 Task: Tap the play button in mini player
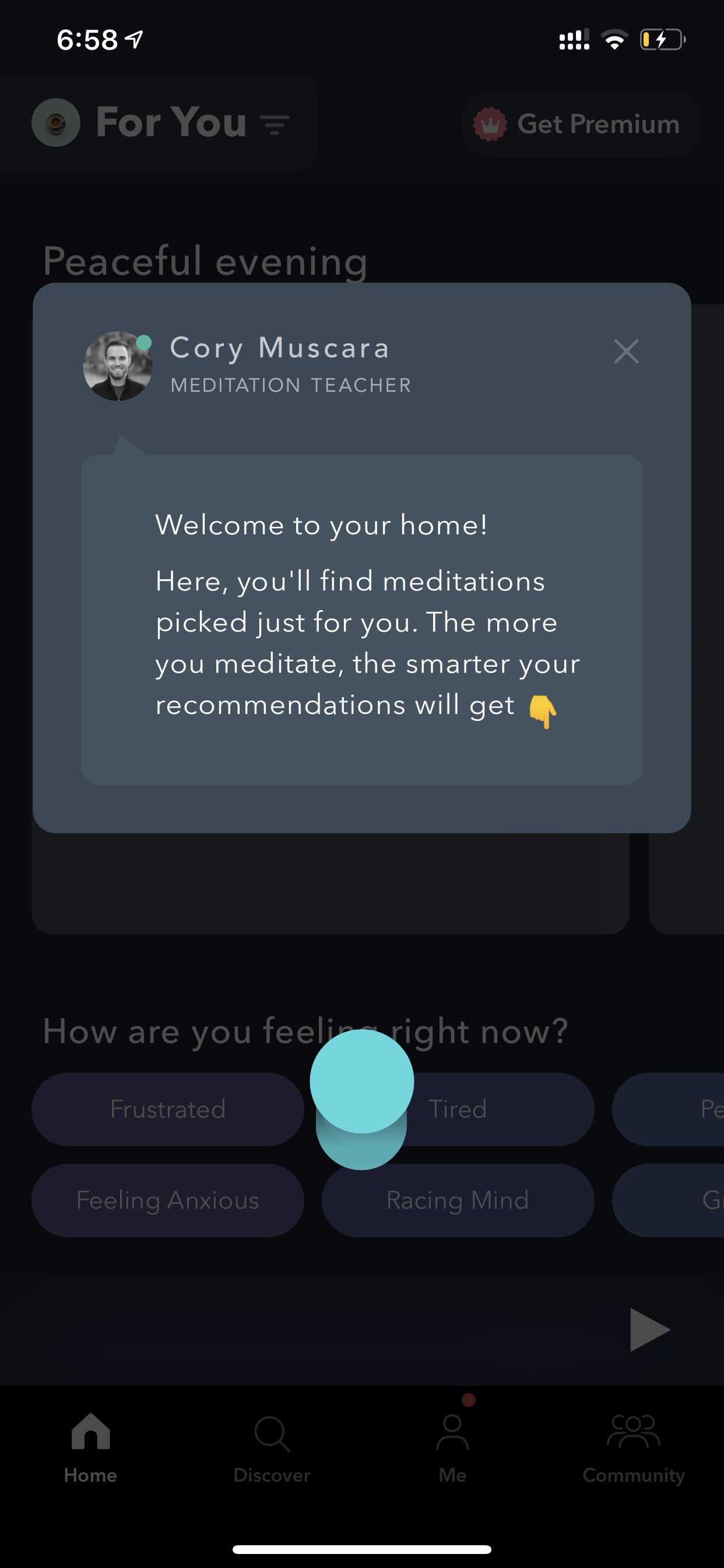tap(649, 1329)
